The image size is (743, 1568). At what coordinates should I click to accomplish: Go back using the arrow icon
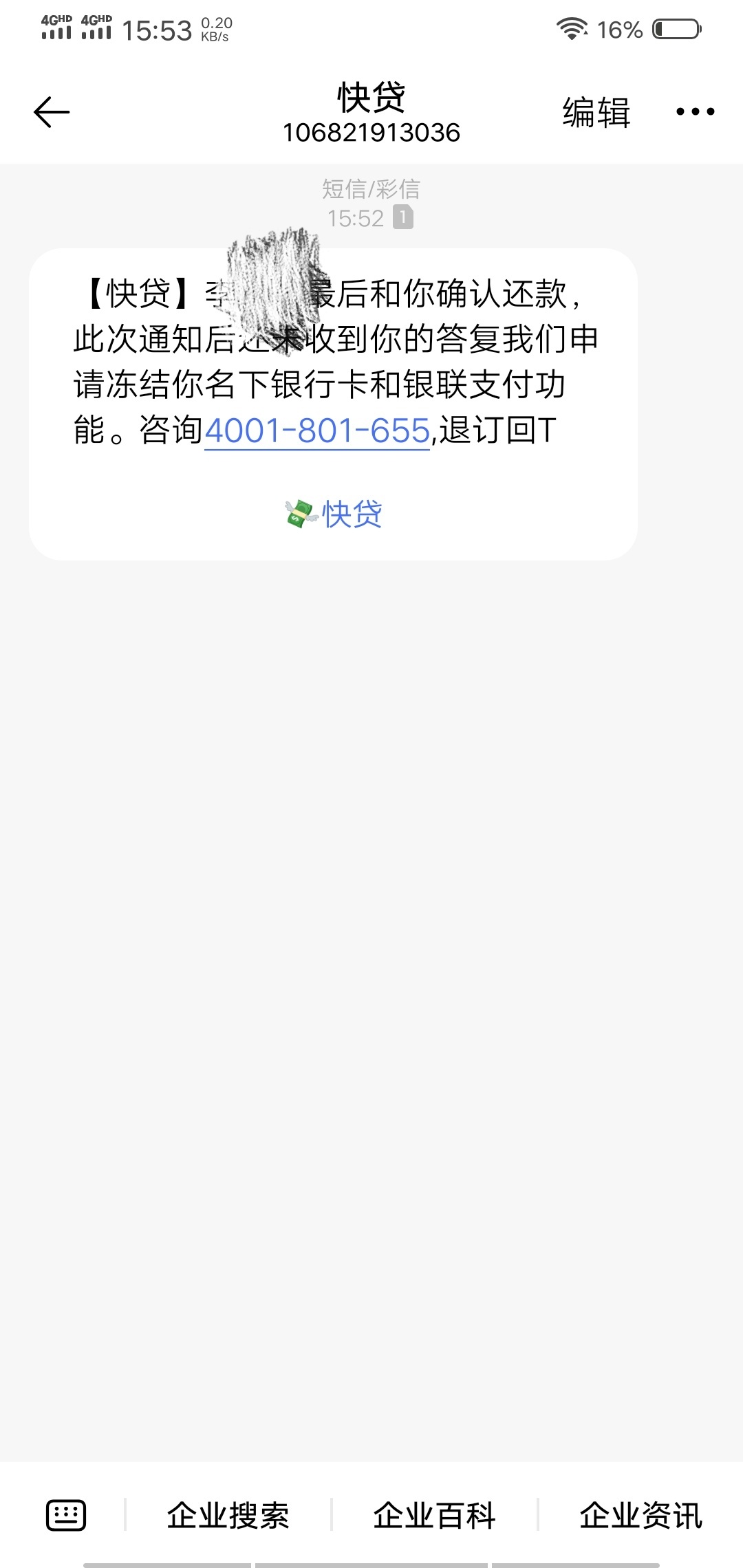point(52,112)
